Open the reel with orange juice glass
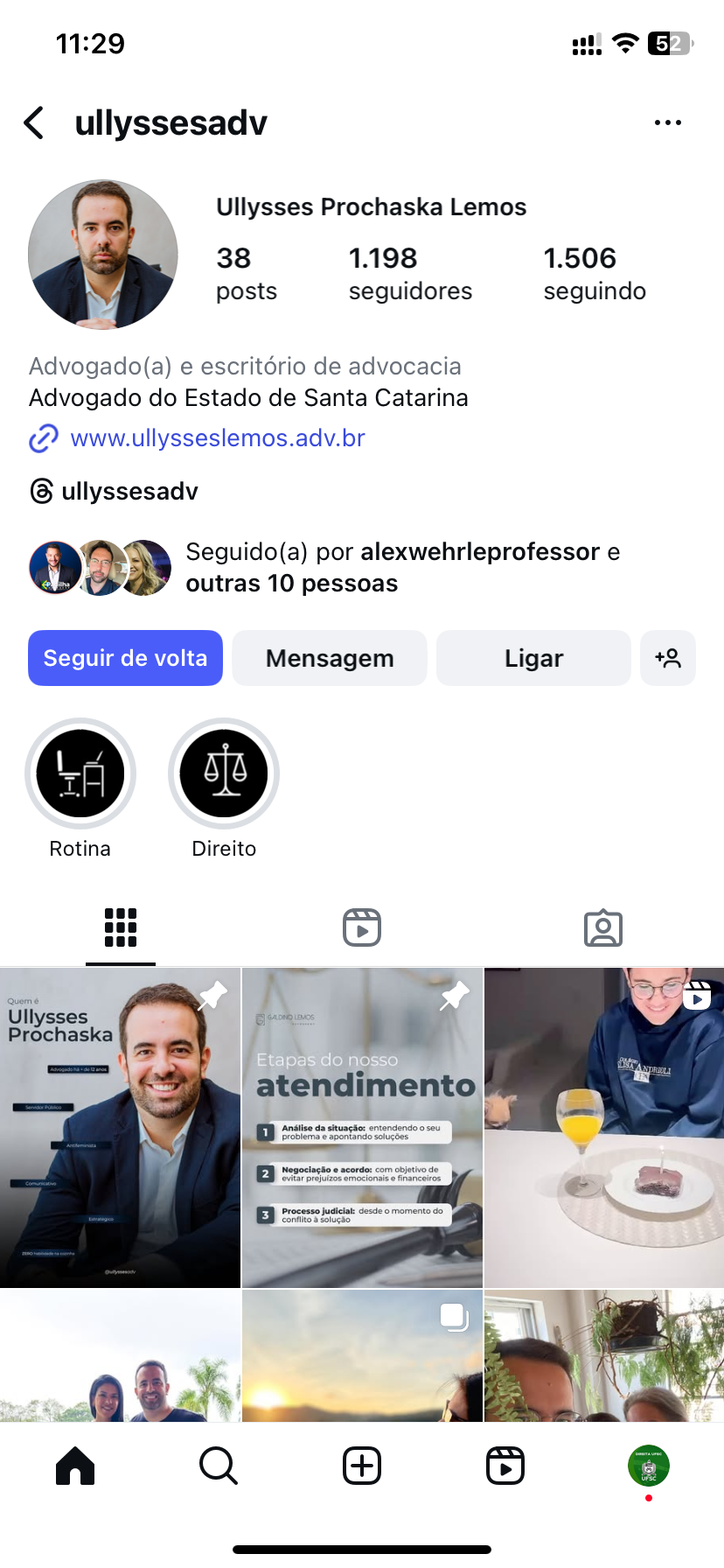The height and width of the screenshot is (1568, 724). (604, 1127)
